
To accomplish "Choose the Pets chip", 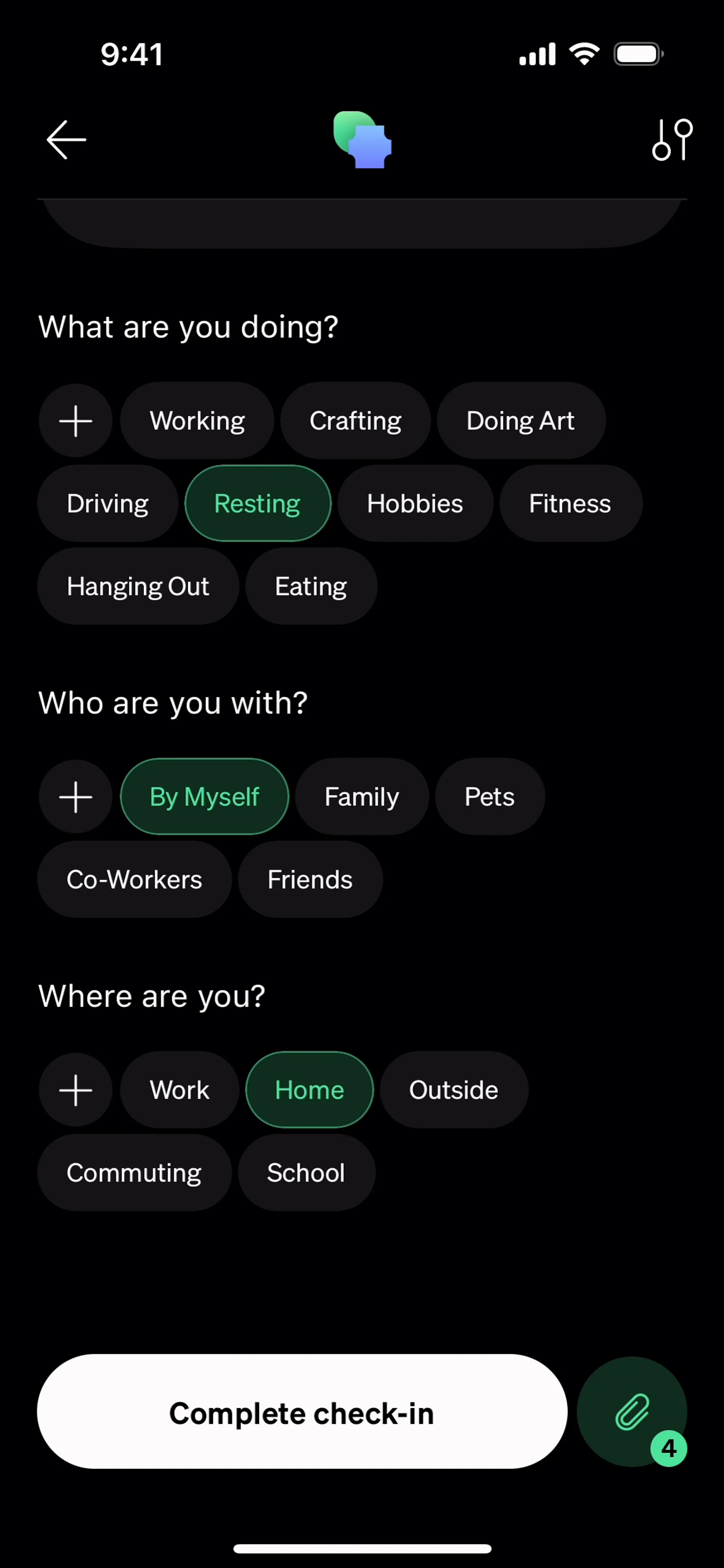I will click(489, 797).
